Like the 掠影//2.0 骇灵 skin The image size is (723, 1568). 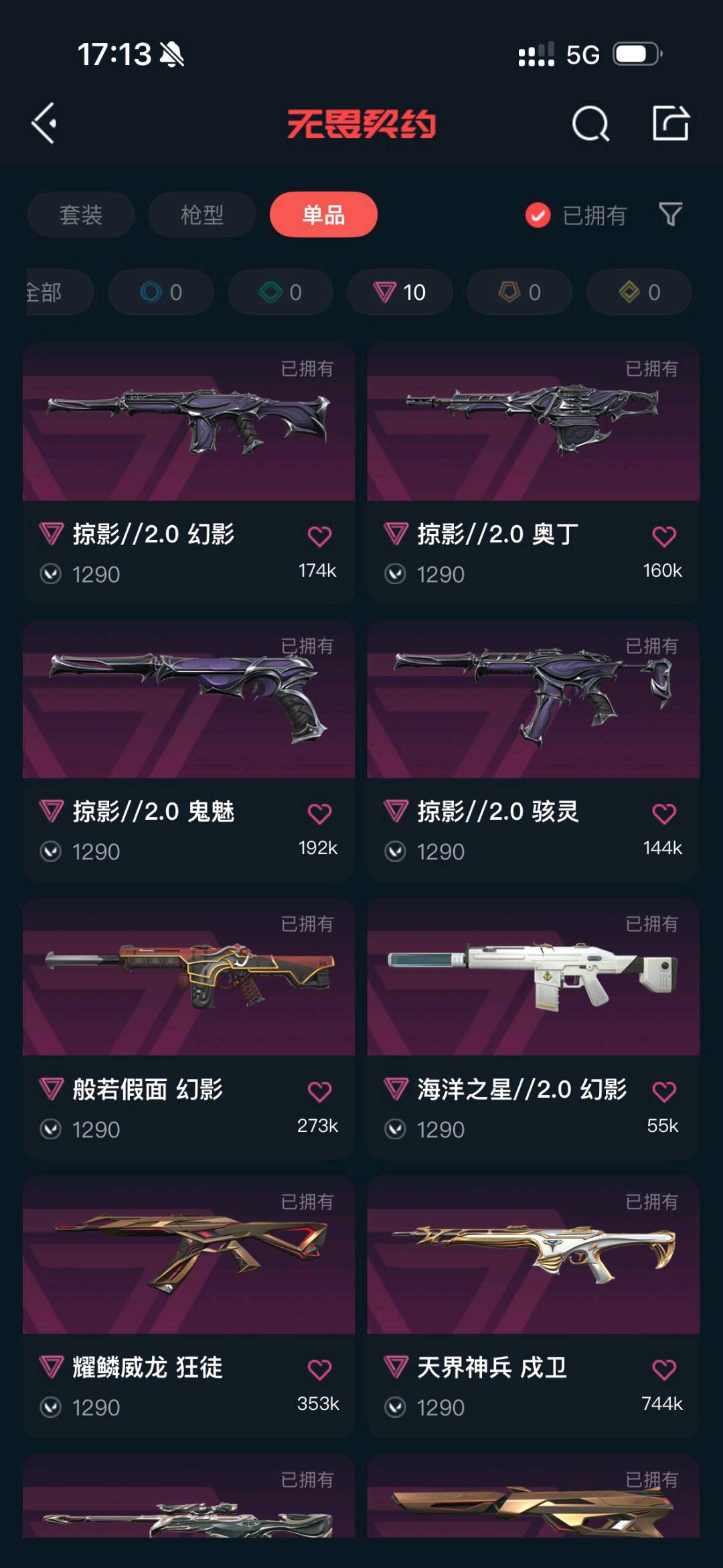coord(663,813)
